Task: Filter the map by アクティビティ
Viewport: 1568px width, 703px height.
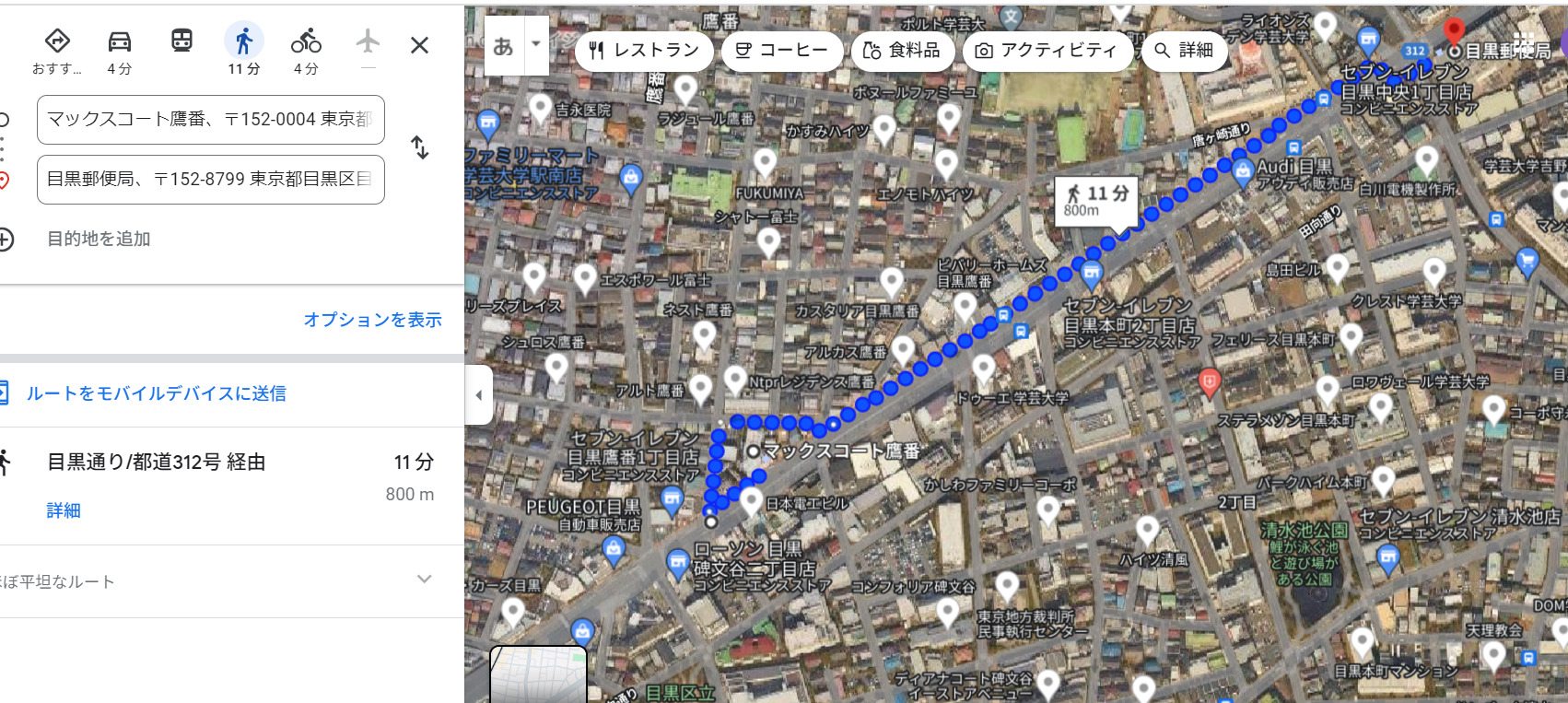Action: pos(1046,51)
